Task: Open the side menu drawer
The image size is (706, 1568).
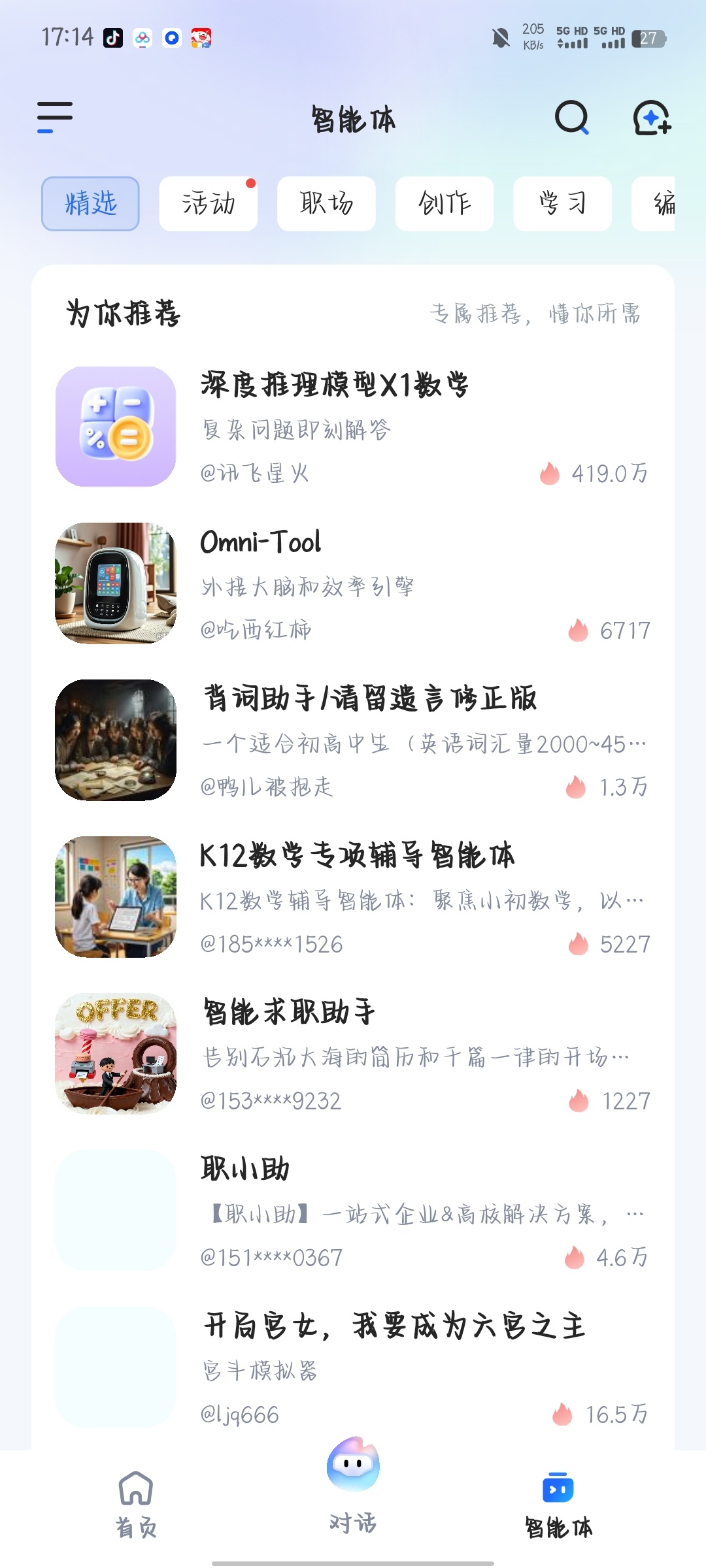Action: coord(55,118)
